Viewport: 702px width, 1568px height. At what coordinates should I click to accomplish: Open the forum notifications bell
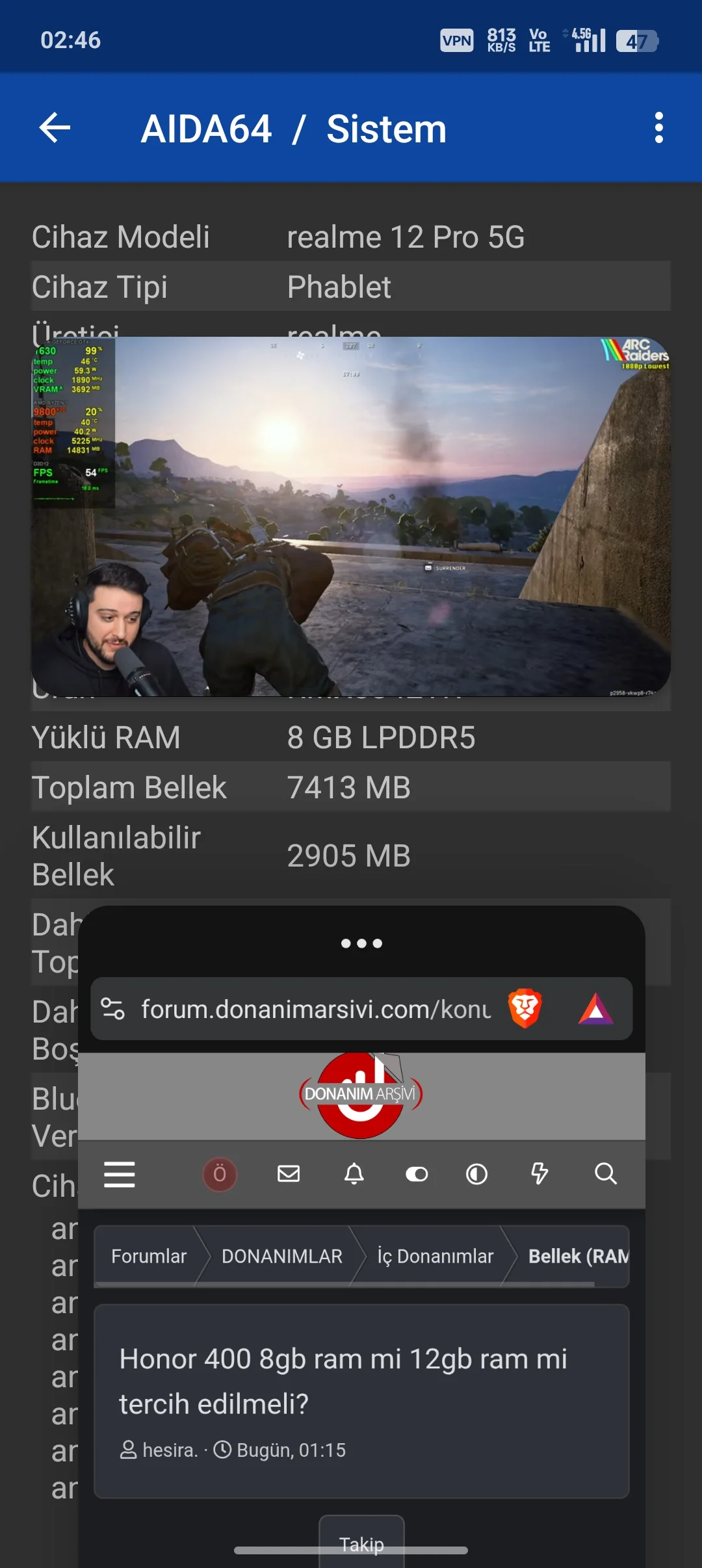pyautogui.click(x=354, y=1174)
